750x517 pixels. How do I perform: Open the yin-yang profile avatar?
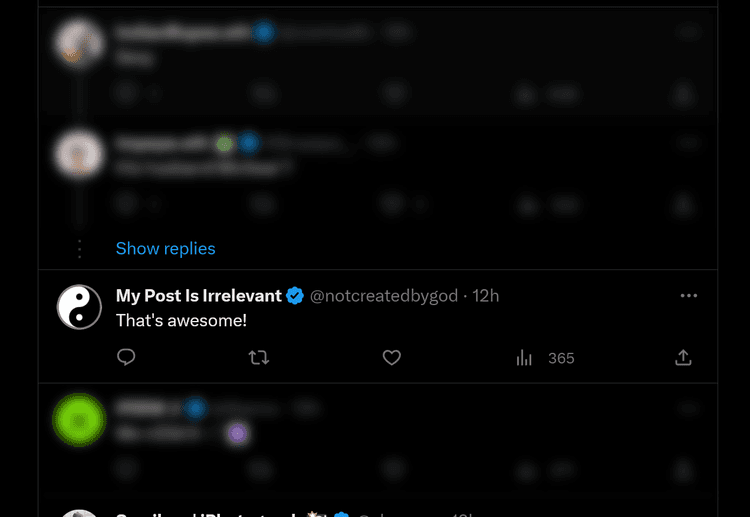click(x=79, y=307)
